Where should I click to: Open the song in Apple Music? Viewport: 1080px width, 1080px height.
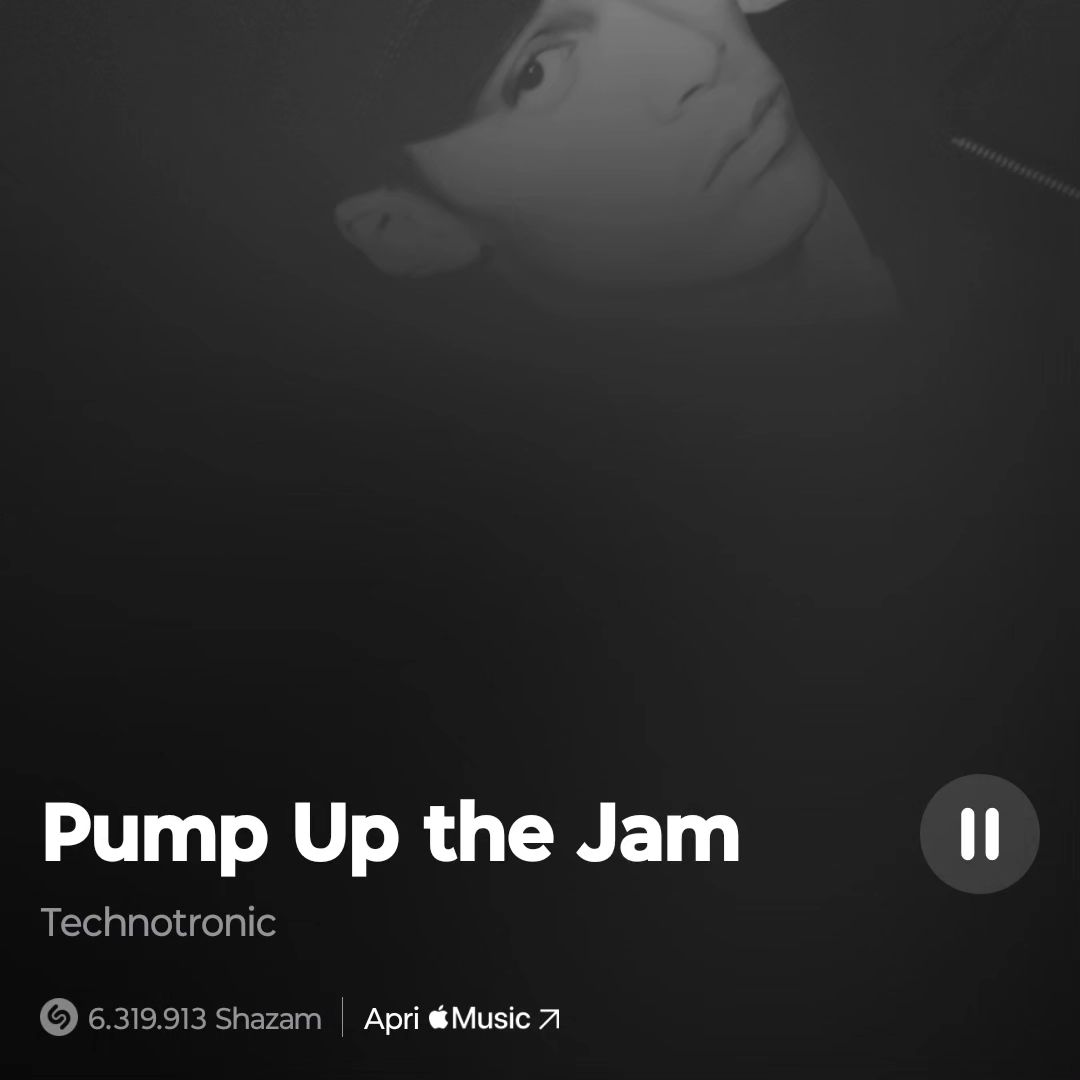462,1019
